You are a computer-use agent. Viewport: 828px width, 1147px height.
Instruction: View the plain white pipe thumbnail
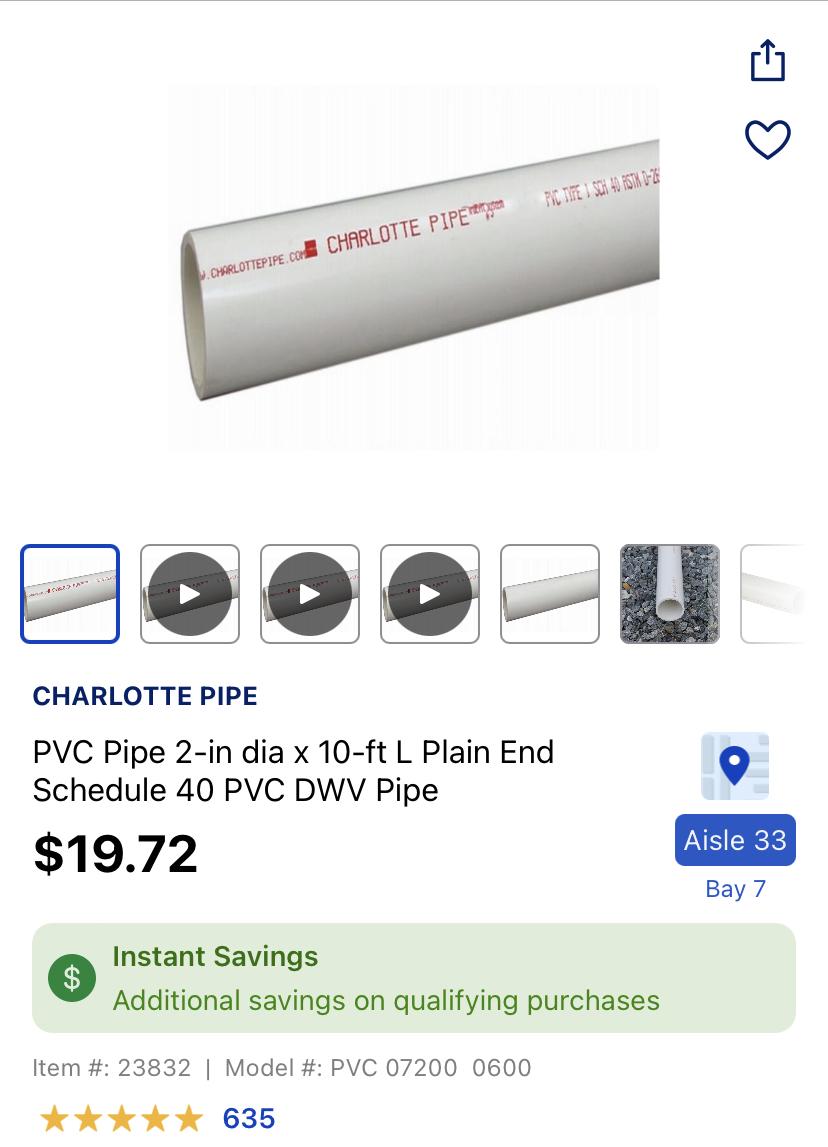pos(550,594)
